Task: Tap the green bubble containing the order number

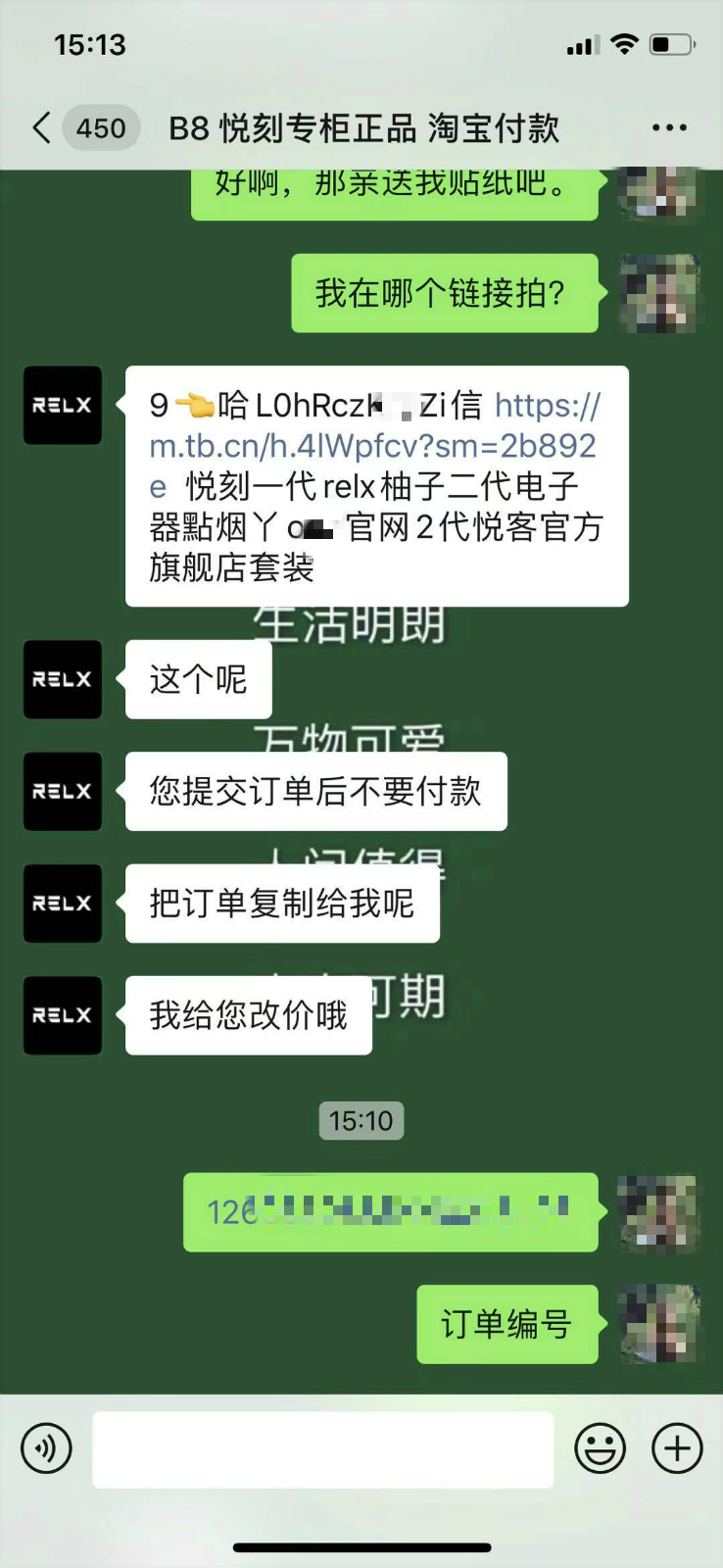Action: click(390, 1213)
